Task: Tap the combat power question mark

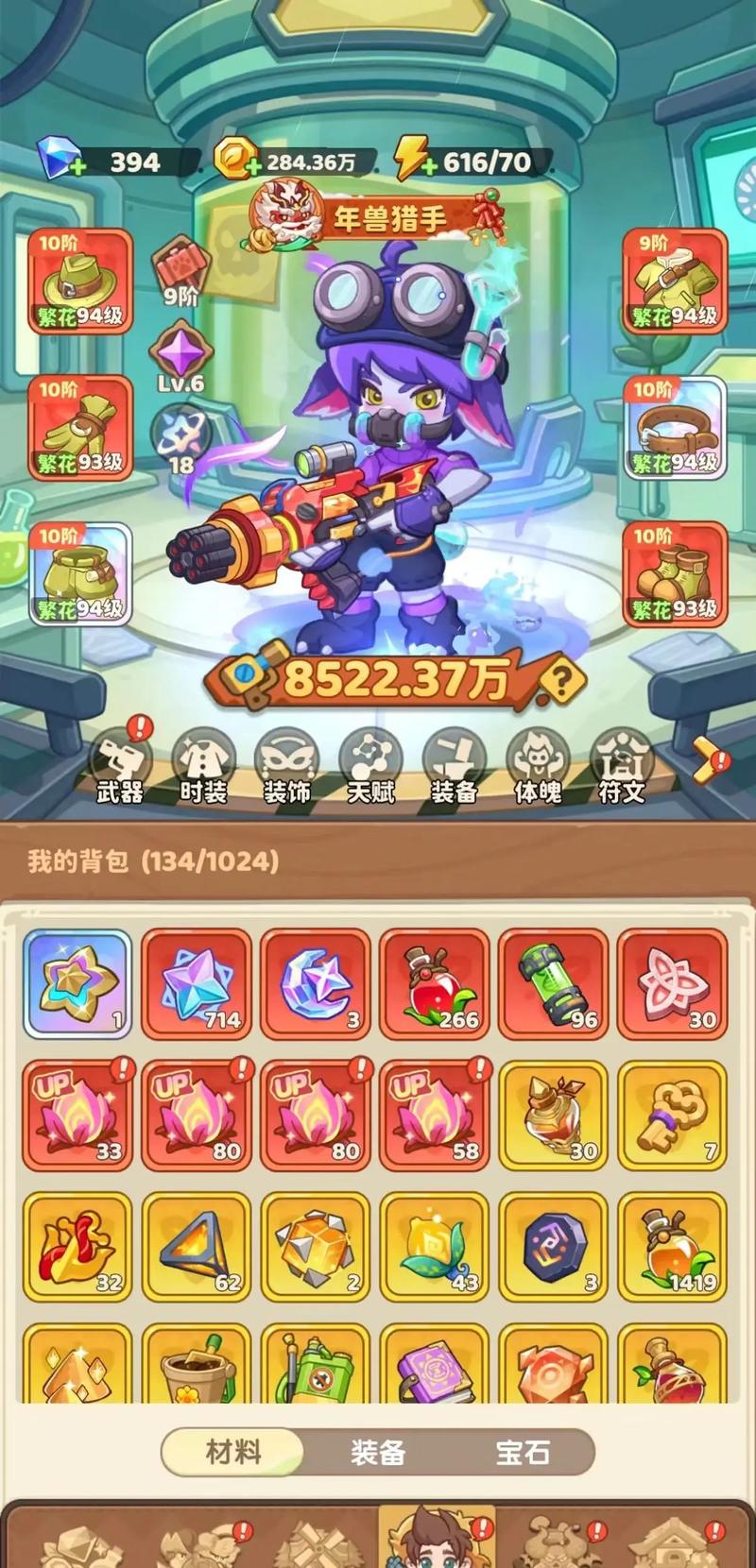Action: click(562, 678)
